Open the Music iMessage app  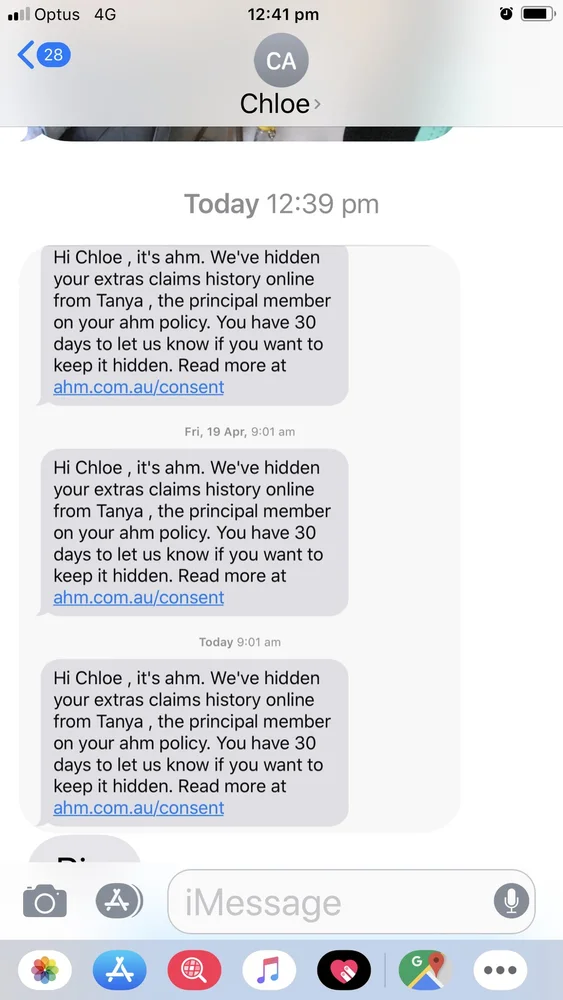tap(269, 970)
